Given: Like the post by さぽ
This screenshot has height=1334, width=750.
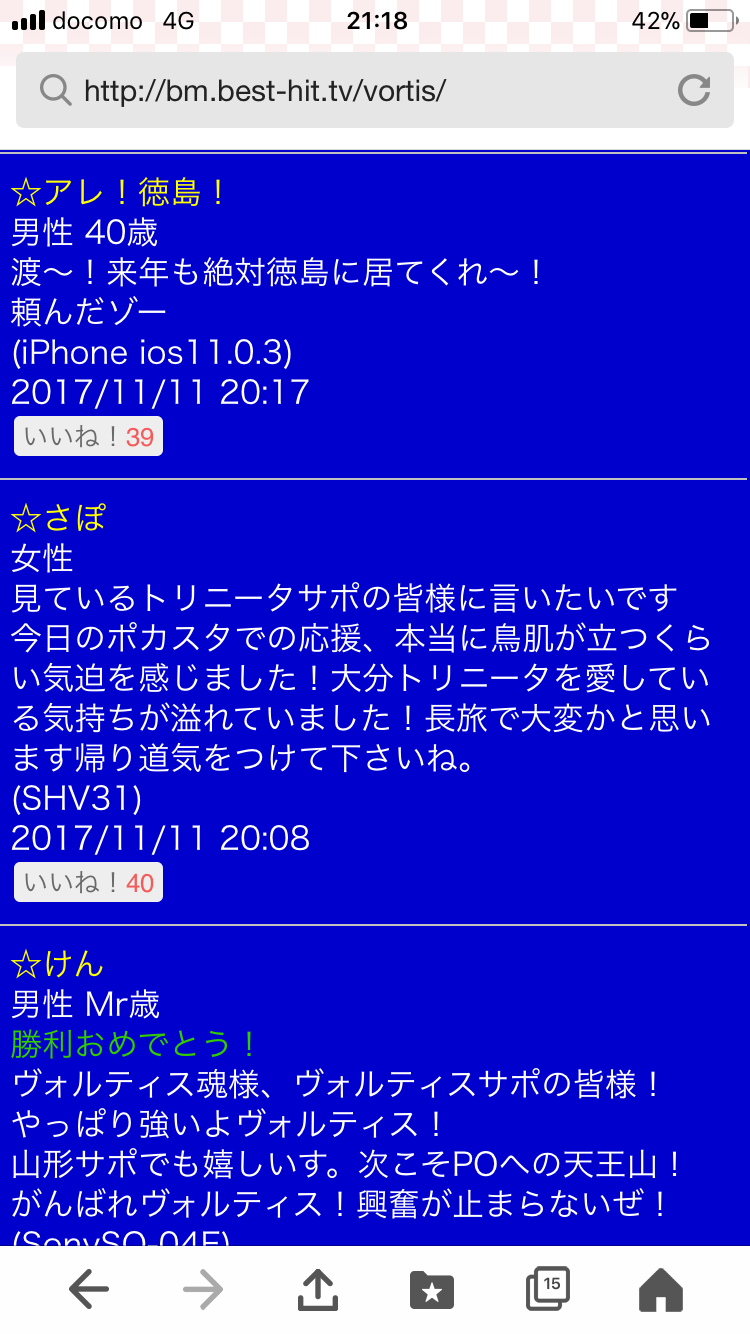Looking at the screenshot, I should [x=88, y=883].
